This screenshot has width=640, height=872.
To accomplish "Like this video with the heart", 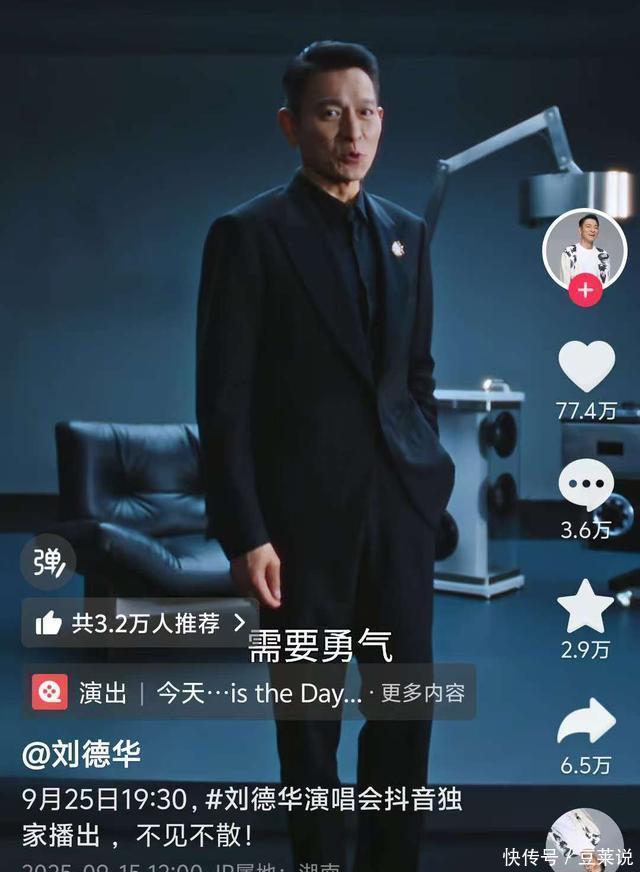I will [586, 367].
